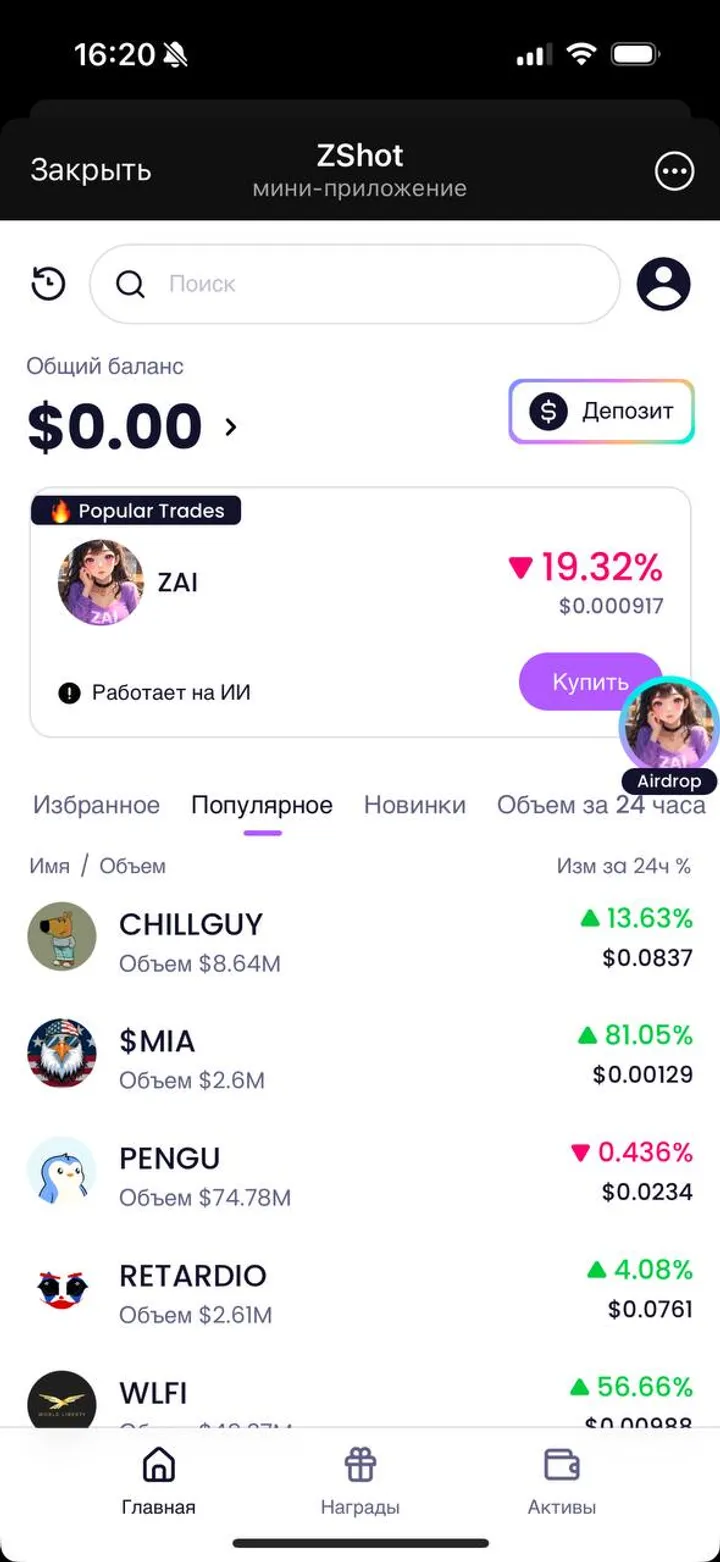
Task: Open the three-dots options menu icon
Action: point(674,171)
